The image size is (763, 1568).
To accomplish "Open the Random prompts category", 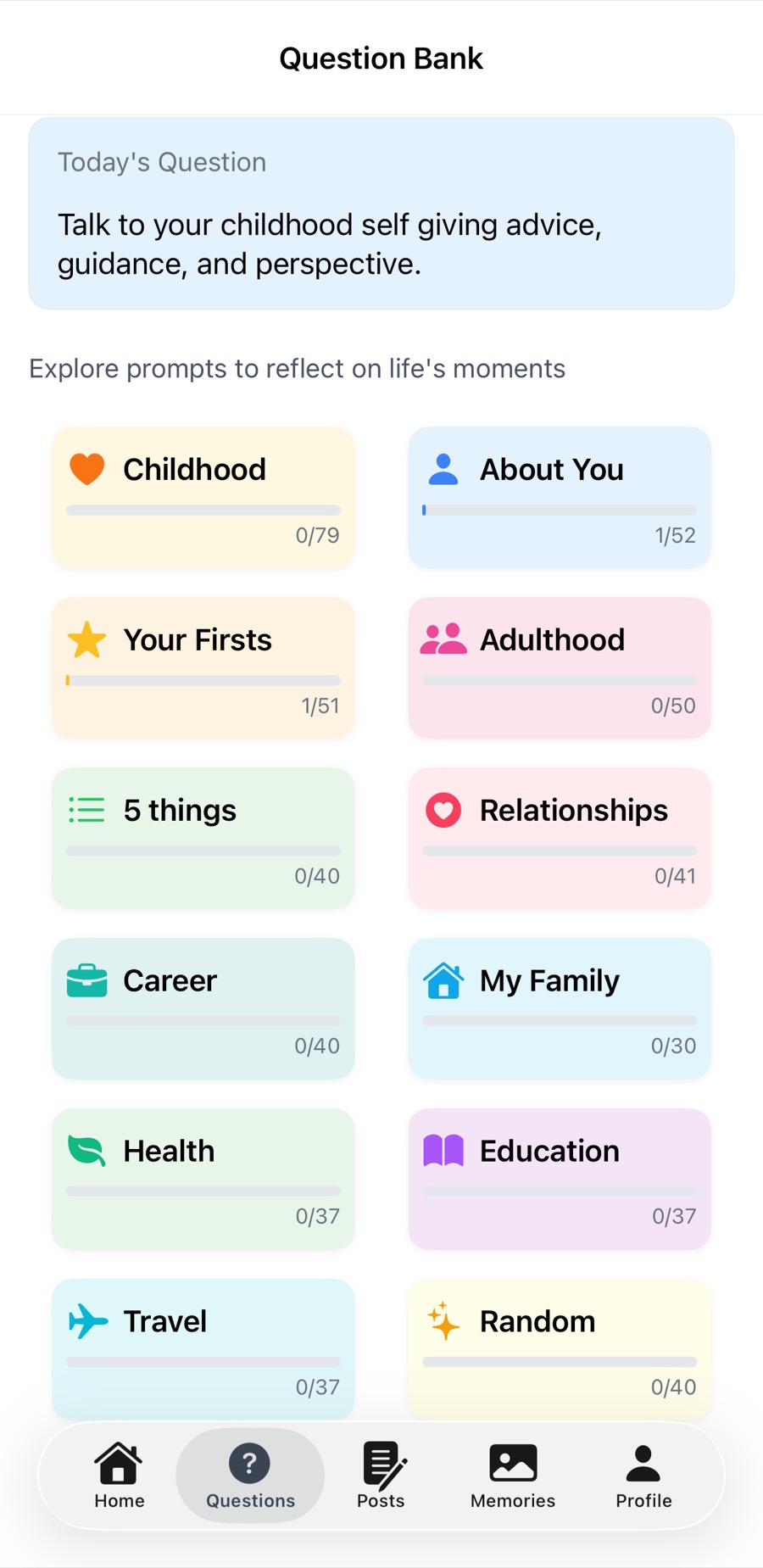I will pos(559,1348).
